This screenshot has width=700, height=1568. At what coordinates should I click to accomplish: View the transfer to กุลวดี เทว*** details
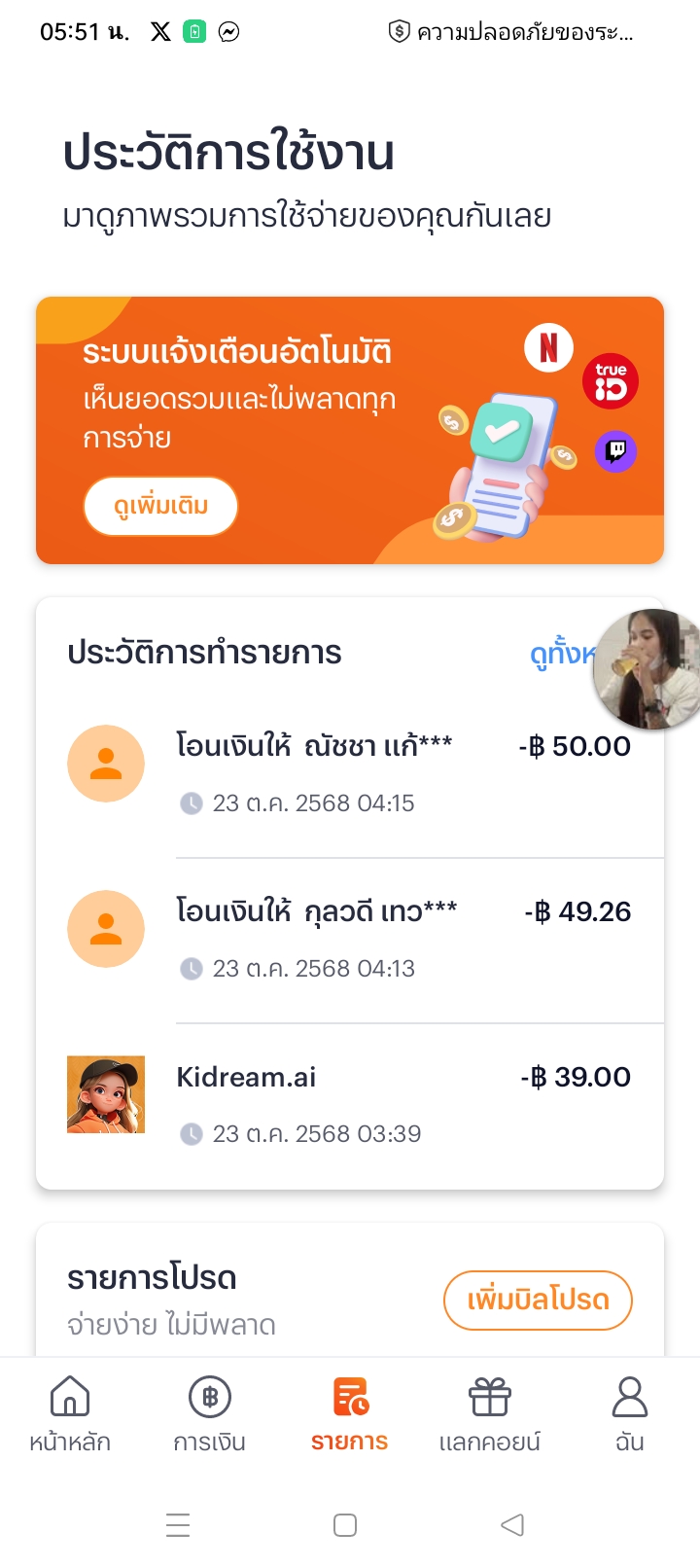[x=350, y=939]
